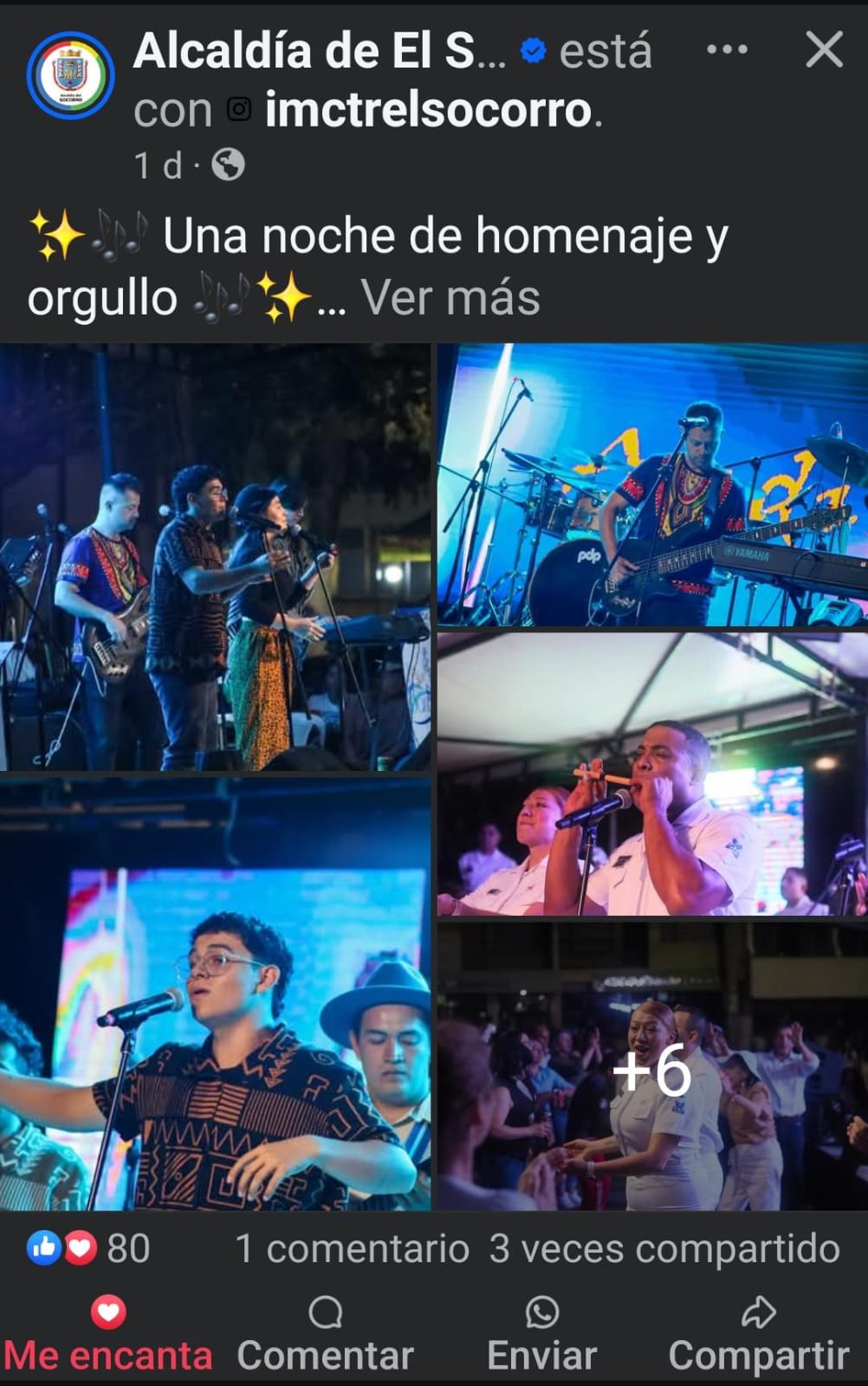Screen dimensions: 868x1386
Task: View the +6 additional photos
Action: tap(651, 1068)
